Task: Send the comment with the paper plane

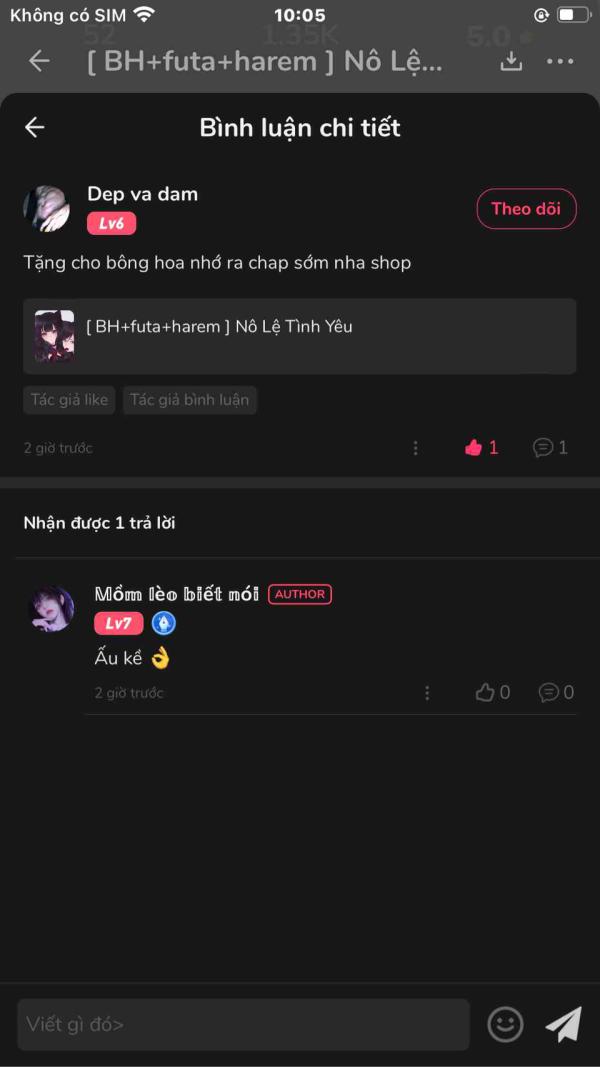Action: 564,1024
